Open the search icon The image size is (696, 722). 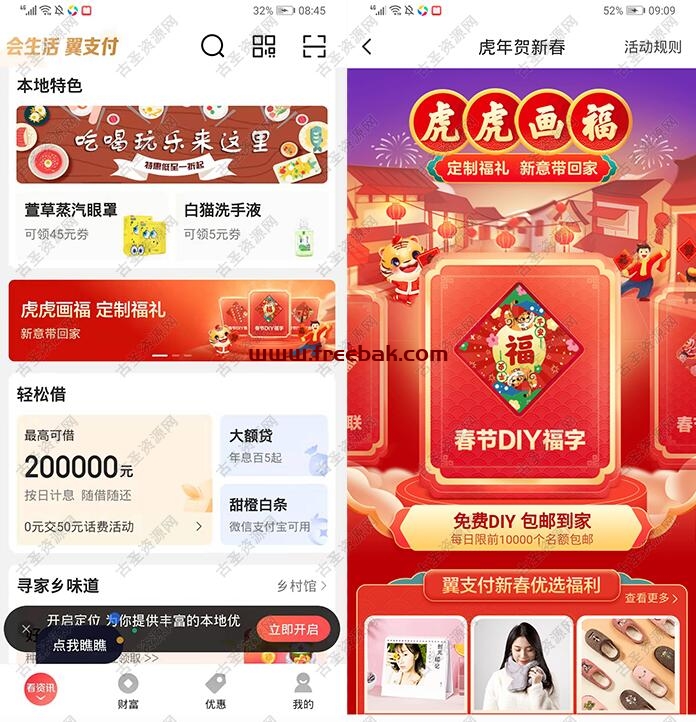pos(212,46)
